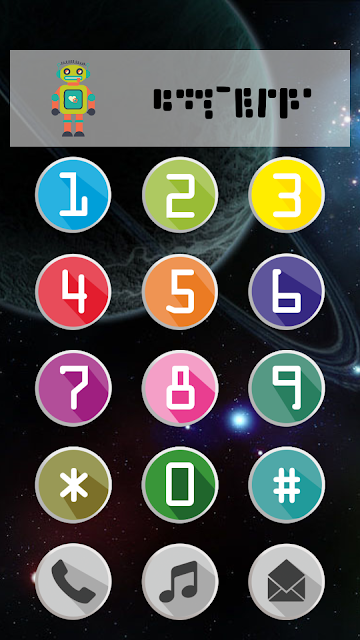Dial the green number 2 key
Image resolution: width=360 pixels, height=640 pixels.
point(180,195)
